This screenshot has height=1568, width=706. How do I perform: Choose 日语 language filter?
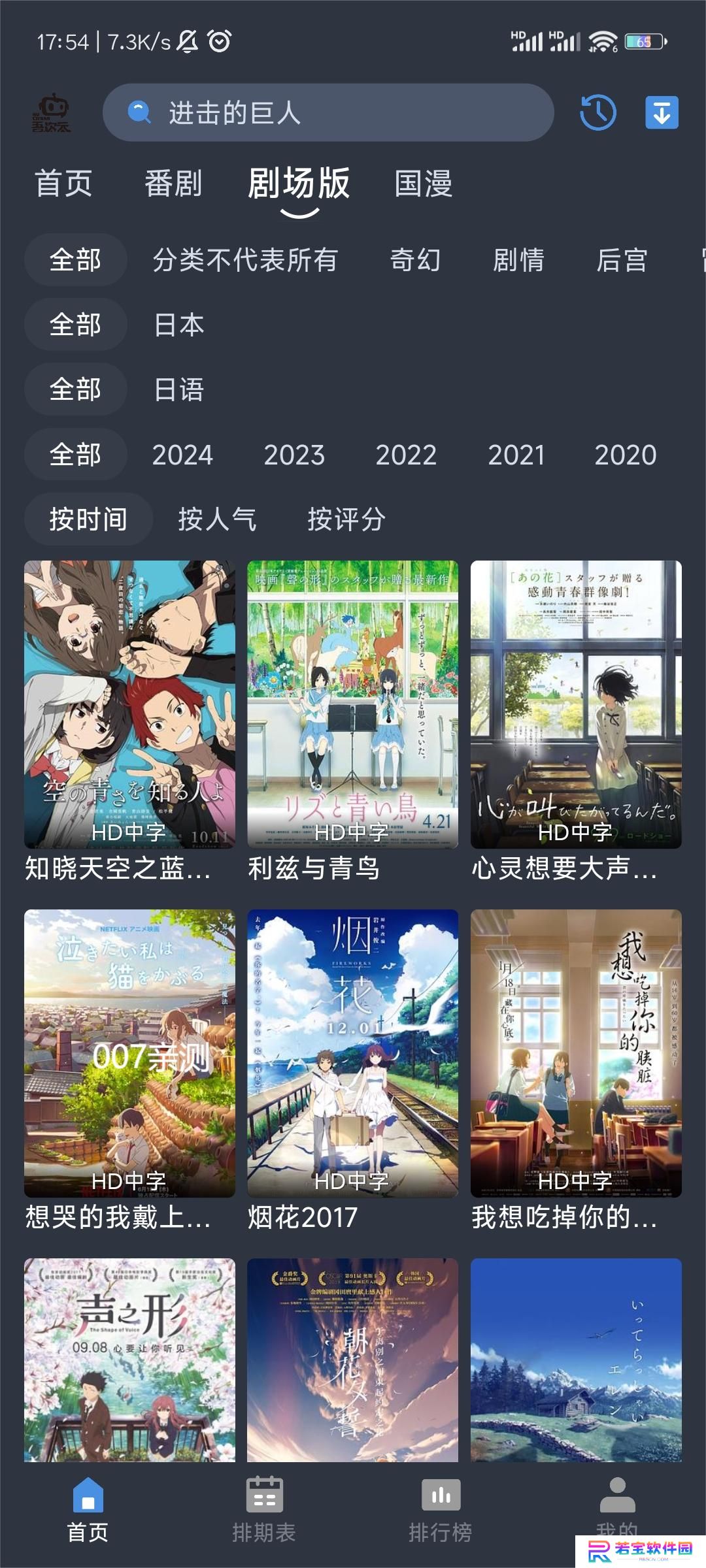coord(179,389)
